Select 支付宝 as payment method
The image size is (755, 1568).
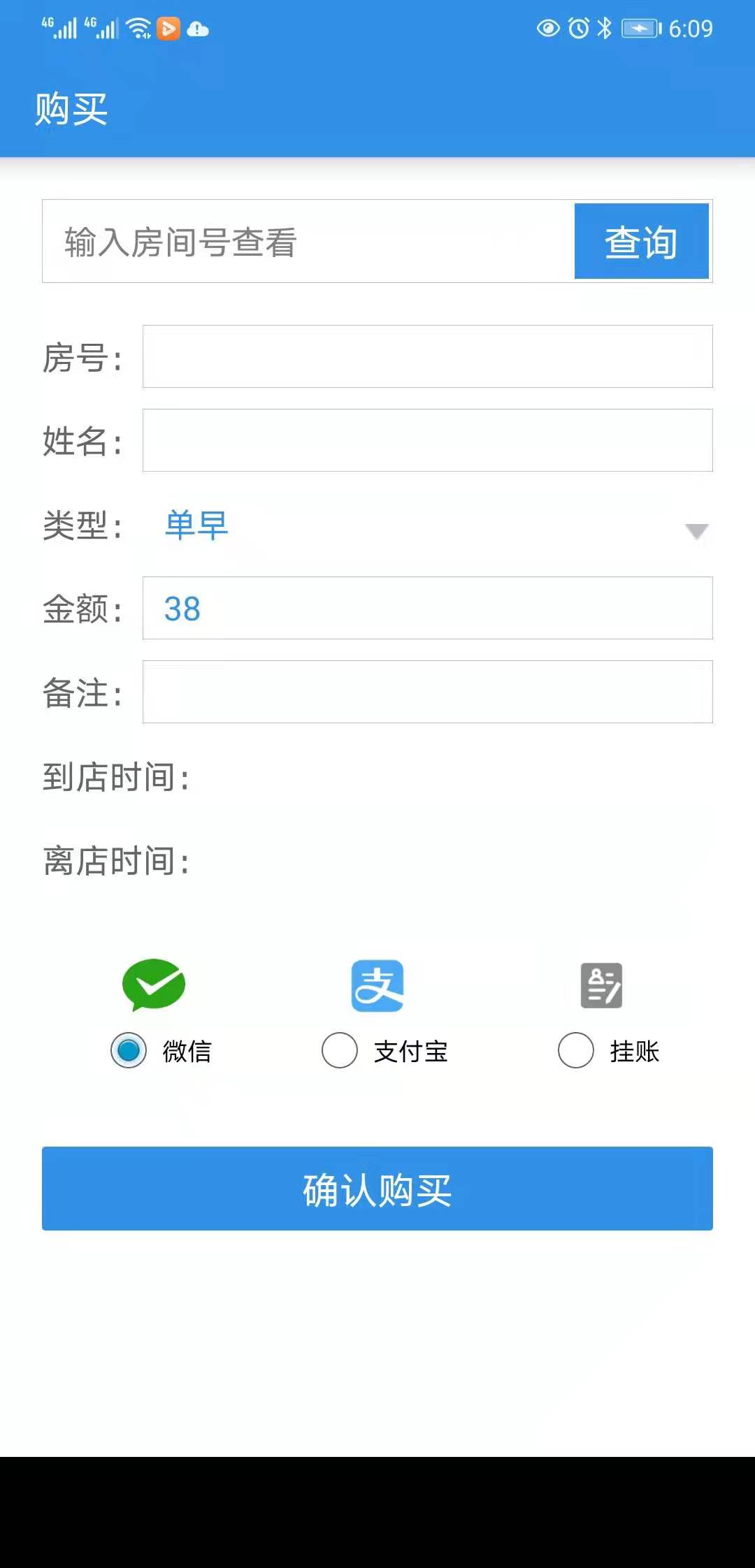click(x=340, y=1050)
